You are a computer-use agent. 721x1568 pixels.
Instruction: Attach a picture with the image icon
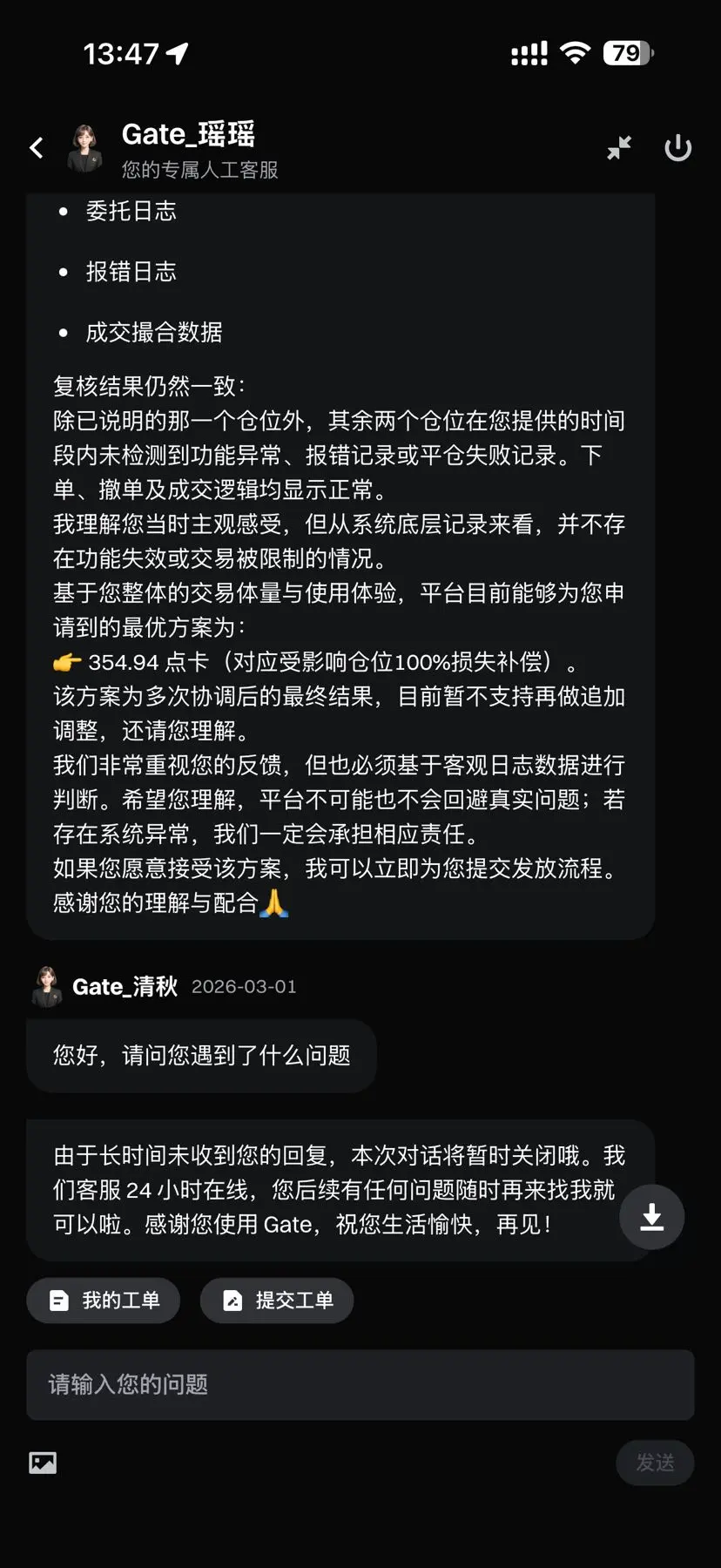[x=43, y=1463]
